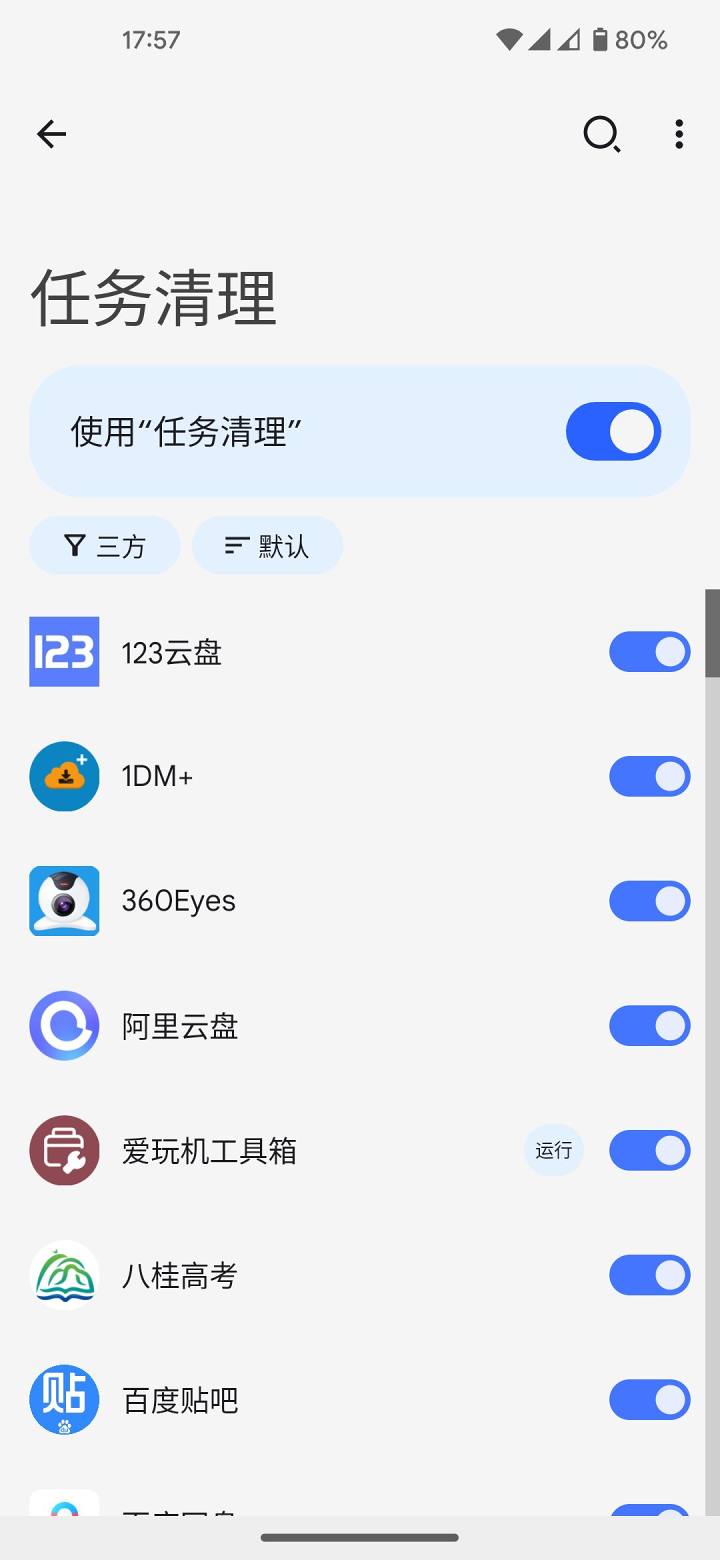Tap the back arrow
Viewport: 720px width, 1560px height.
click(x=51, y=134)
